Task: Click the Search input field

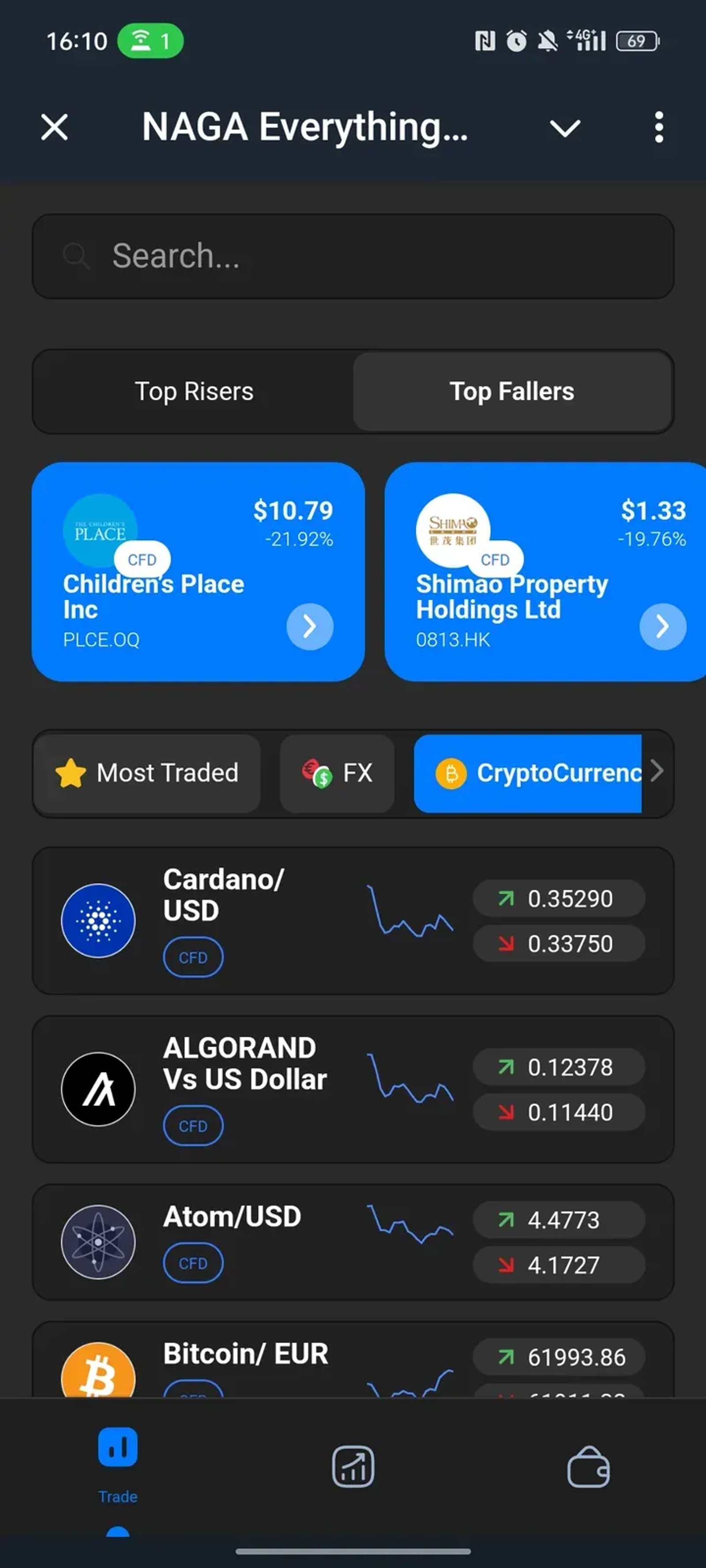Action: point(353,256)
